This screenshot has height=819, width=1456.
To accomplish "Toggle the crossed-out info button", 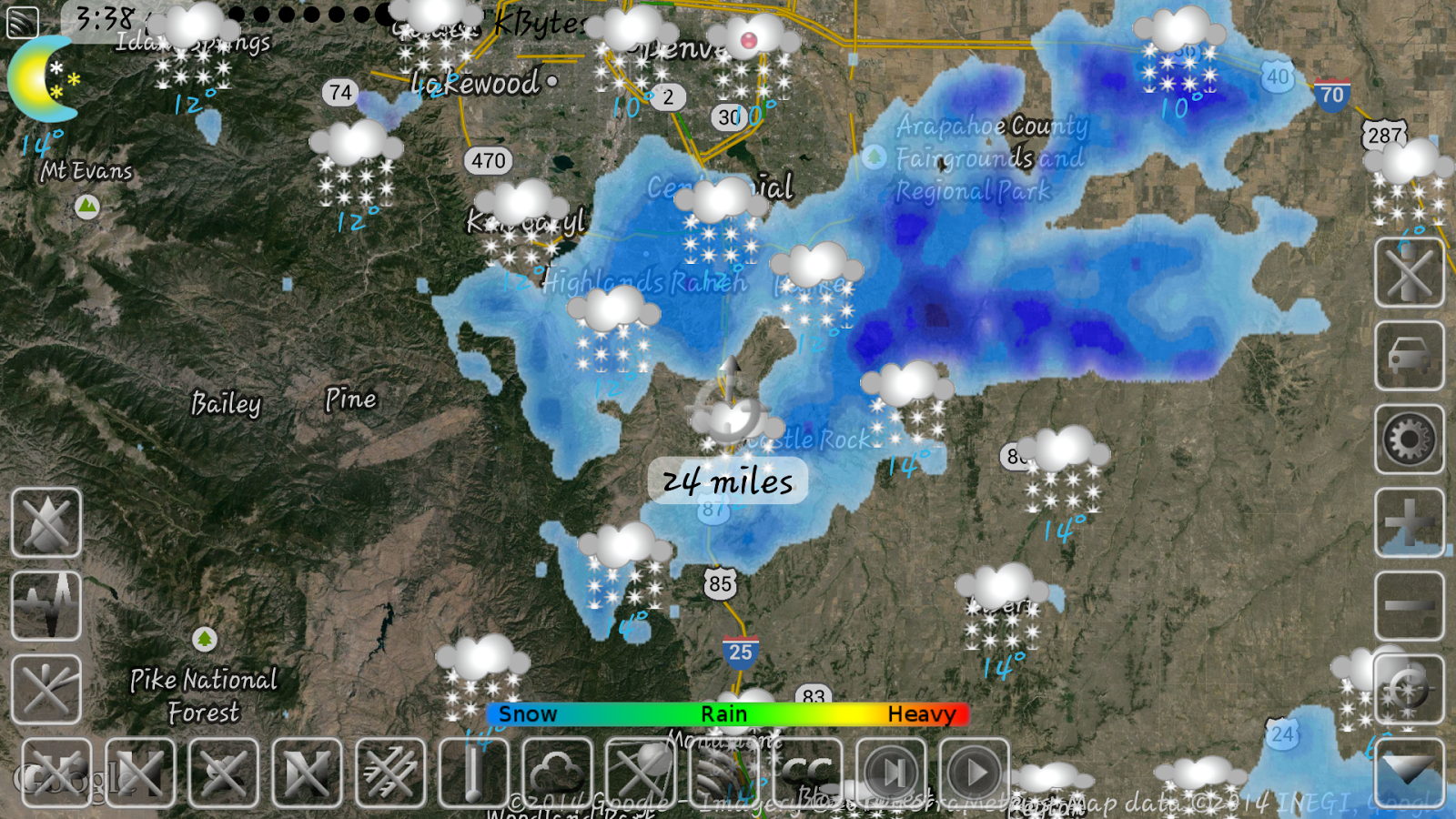I will [x=1409, y=272].
